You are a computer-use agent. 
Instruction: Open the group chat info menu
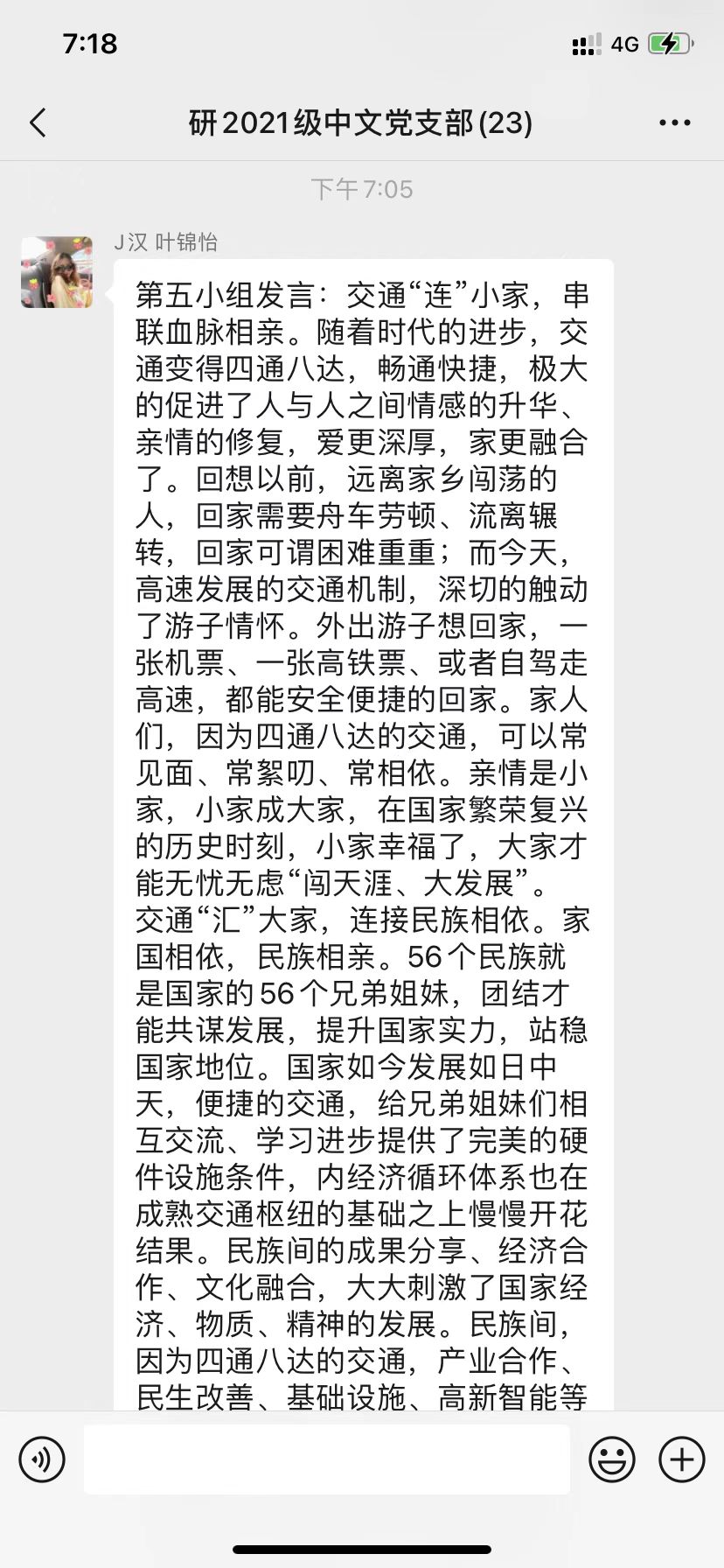point(674,123)
